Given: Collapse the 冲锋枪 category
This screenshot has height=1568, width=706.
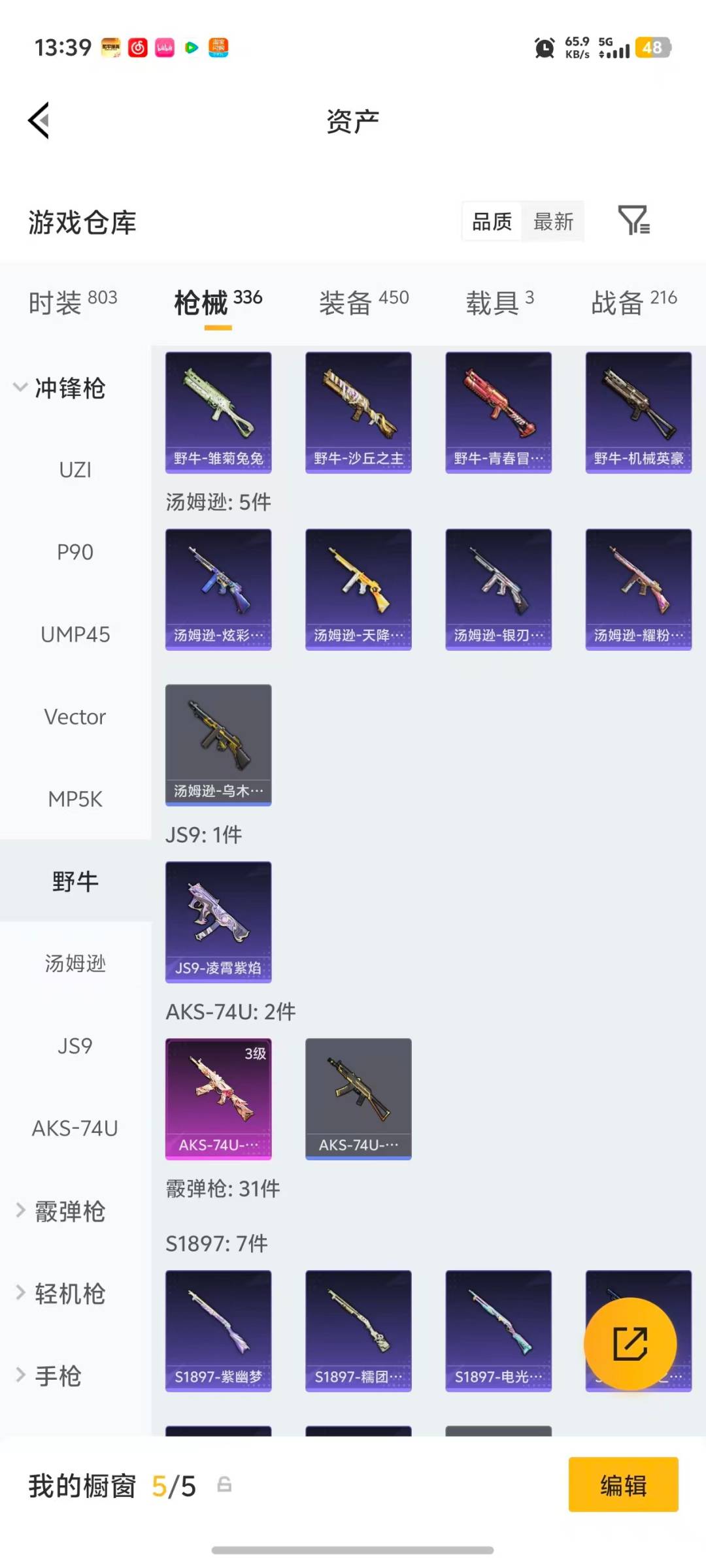Looking at the screenshot, I should [x=71, y=388].
